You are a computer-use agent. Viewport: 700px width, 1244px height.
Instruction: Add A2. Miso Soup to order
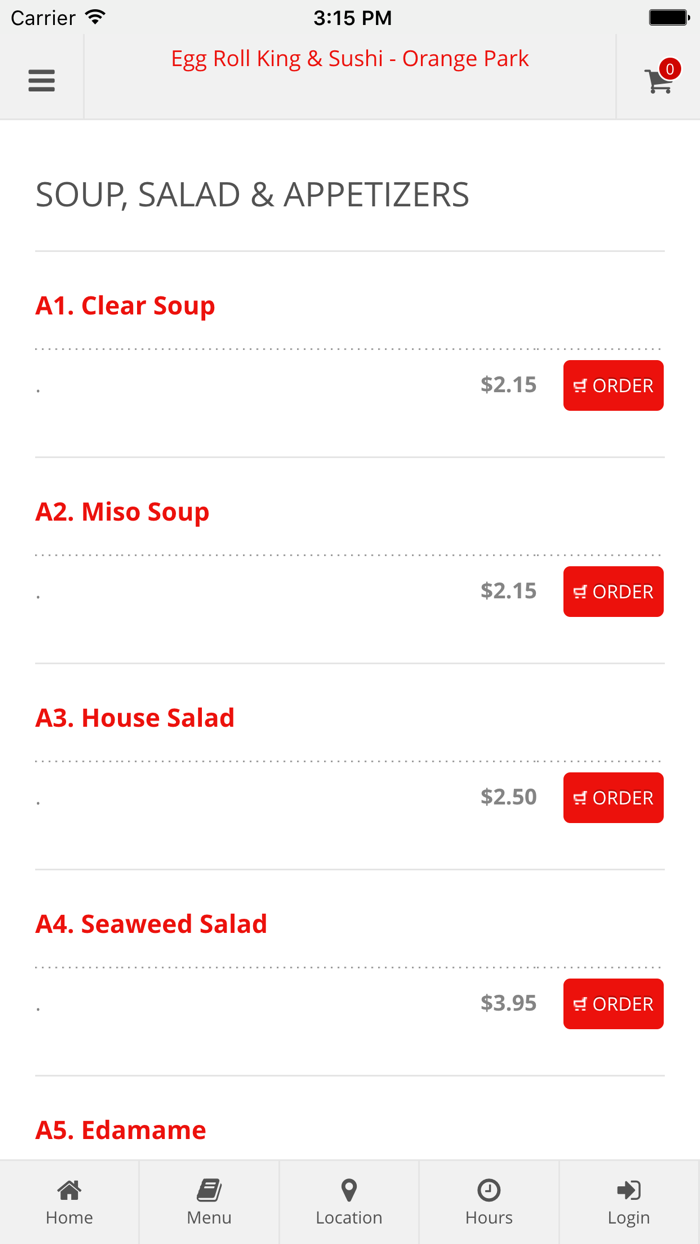[613, 592]
